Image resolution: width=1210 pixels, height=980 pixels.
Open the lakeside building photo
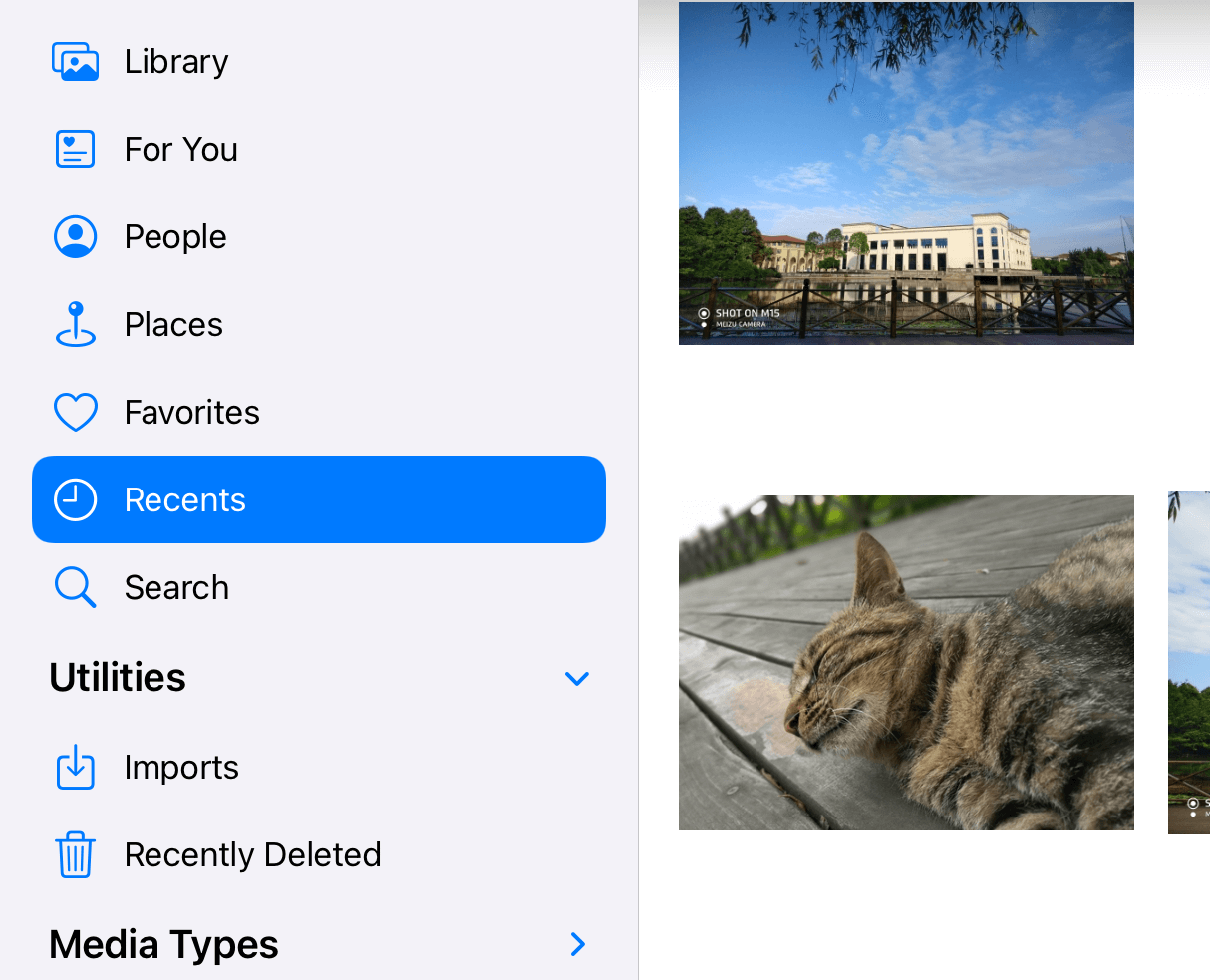[x=906, y=173]
